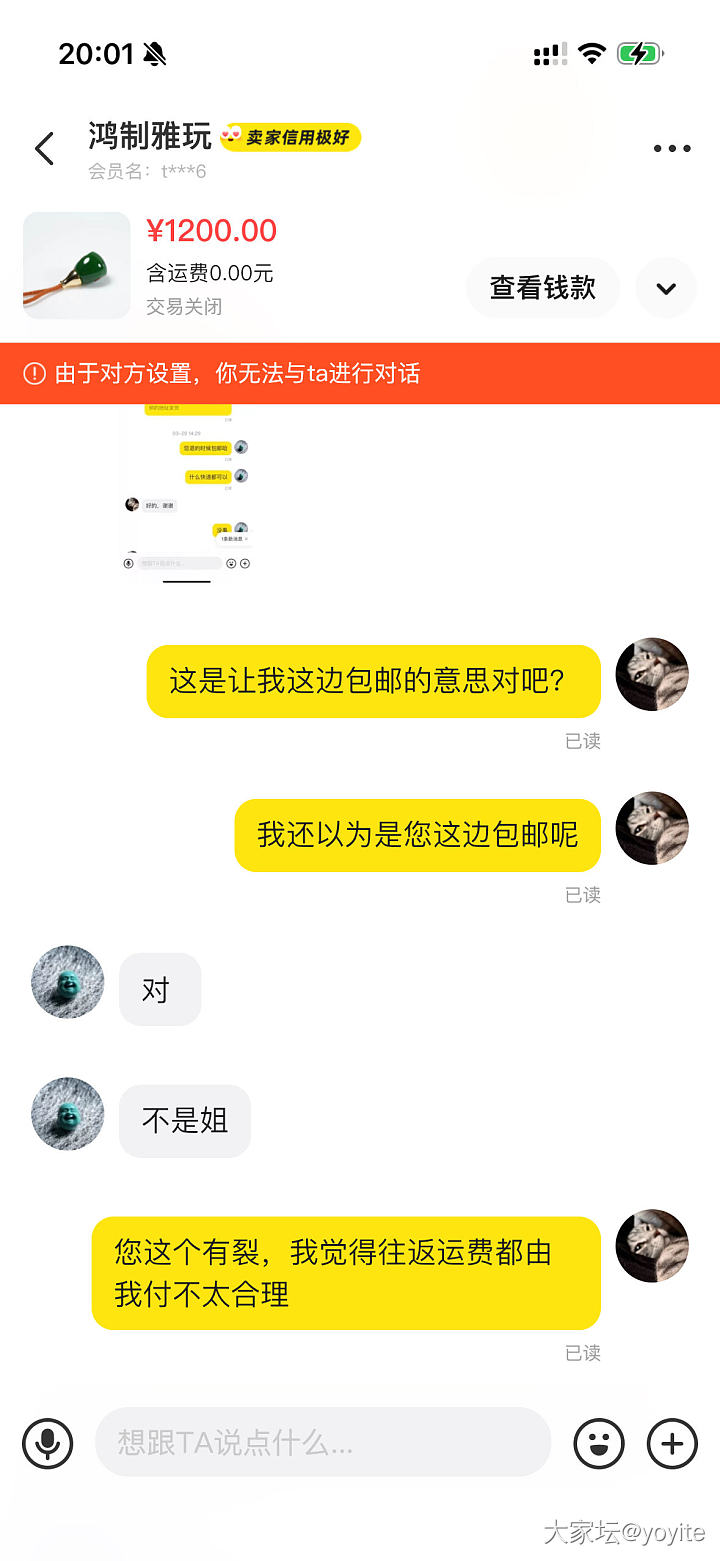View seller avatar beside 不是姐
720x1561 pixels.
(x=68, y=1114)
